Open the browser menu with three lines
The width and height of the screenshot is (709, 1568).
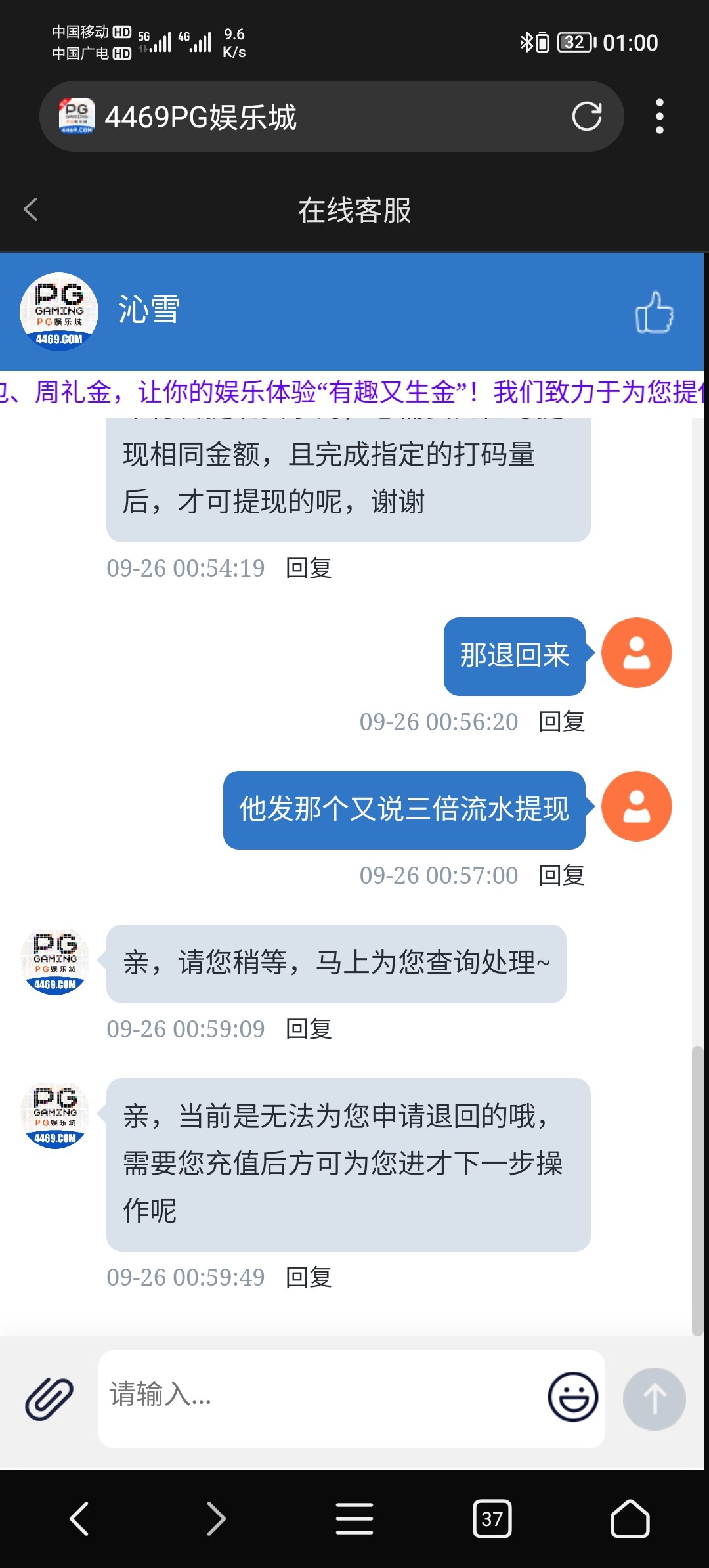[x=354, y=1519]
